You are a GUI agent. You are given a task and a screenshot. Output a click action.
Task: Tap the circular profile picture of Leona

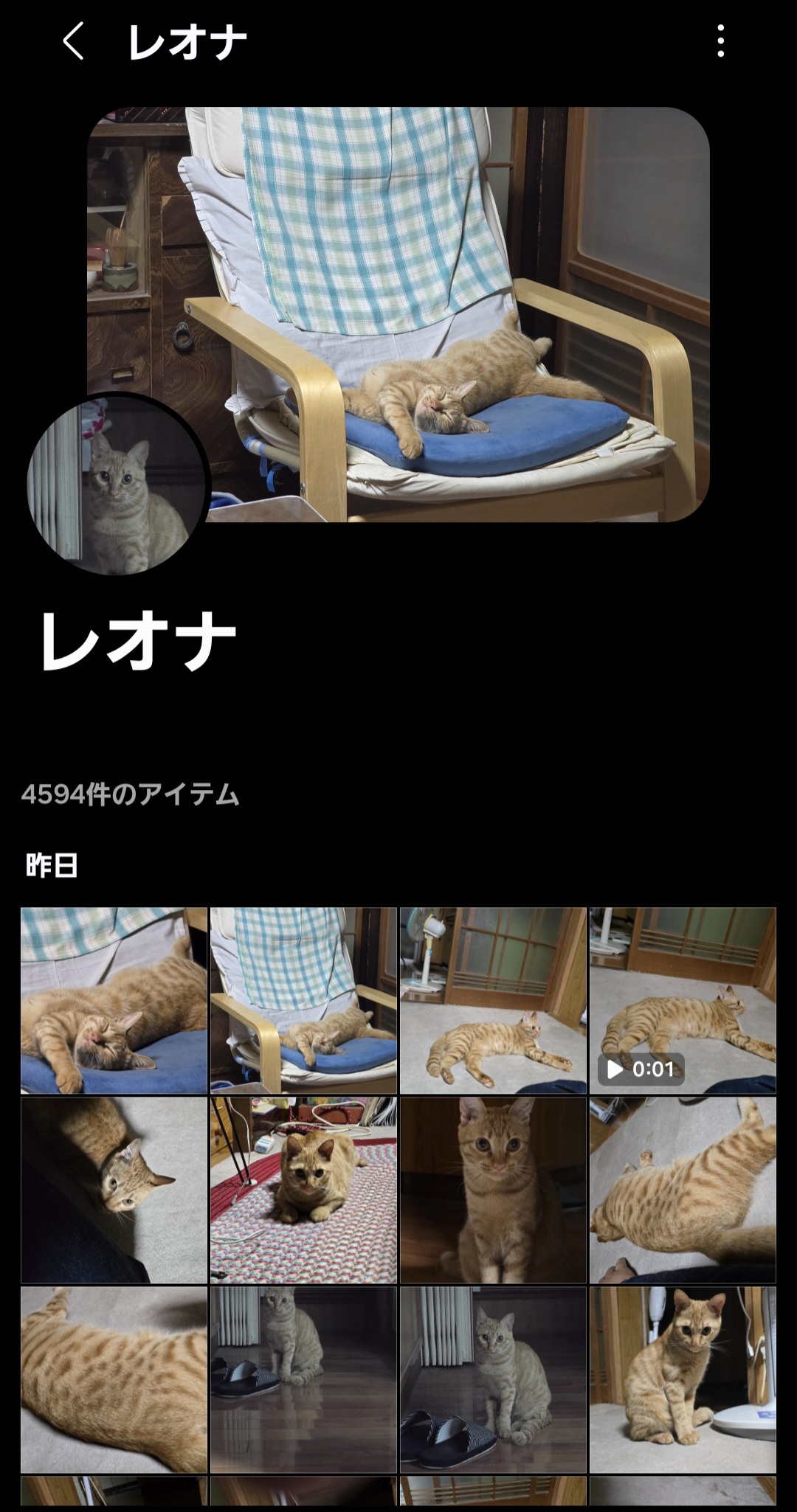click(119, 485)
